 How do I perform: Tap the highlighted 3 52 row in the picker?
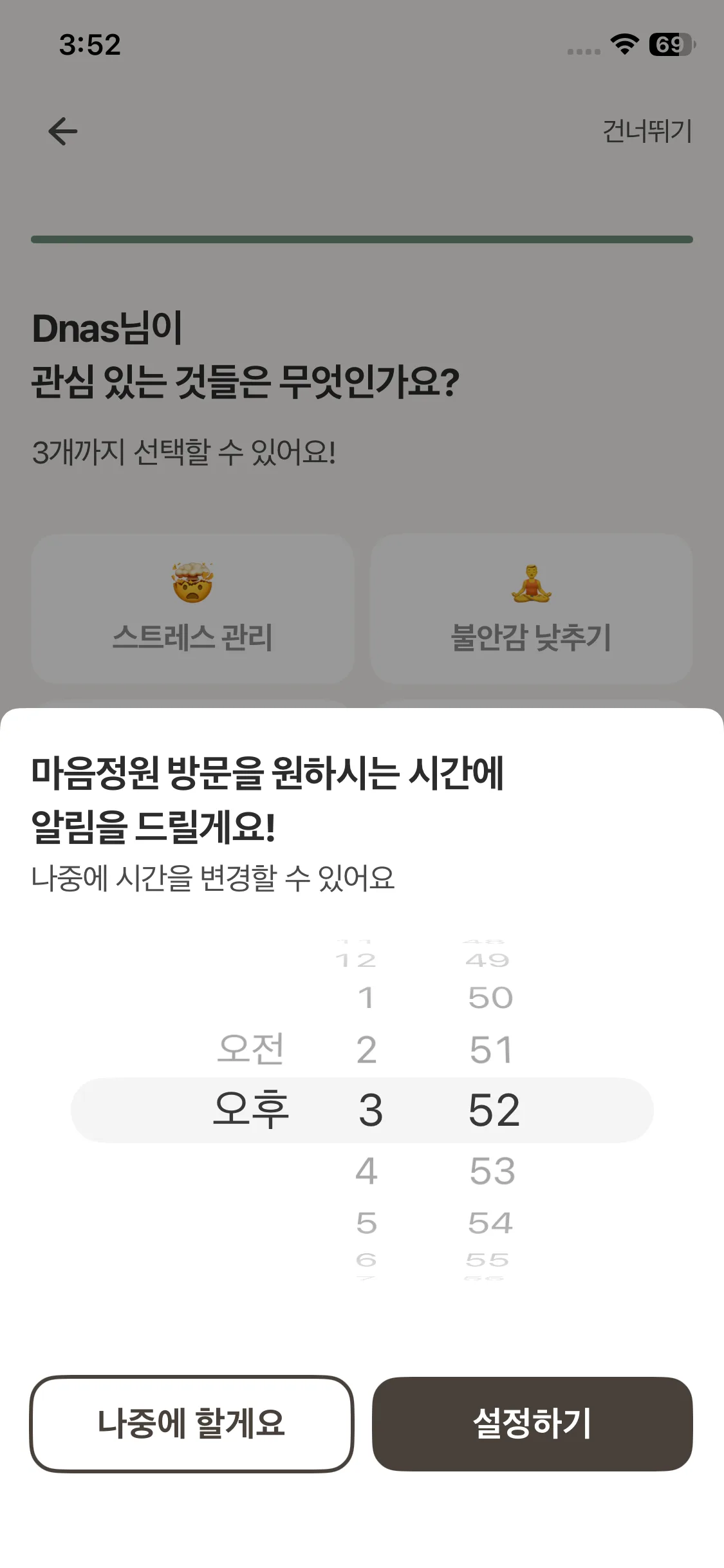click(x=362, y=1110)
